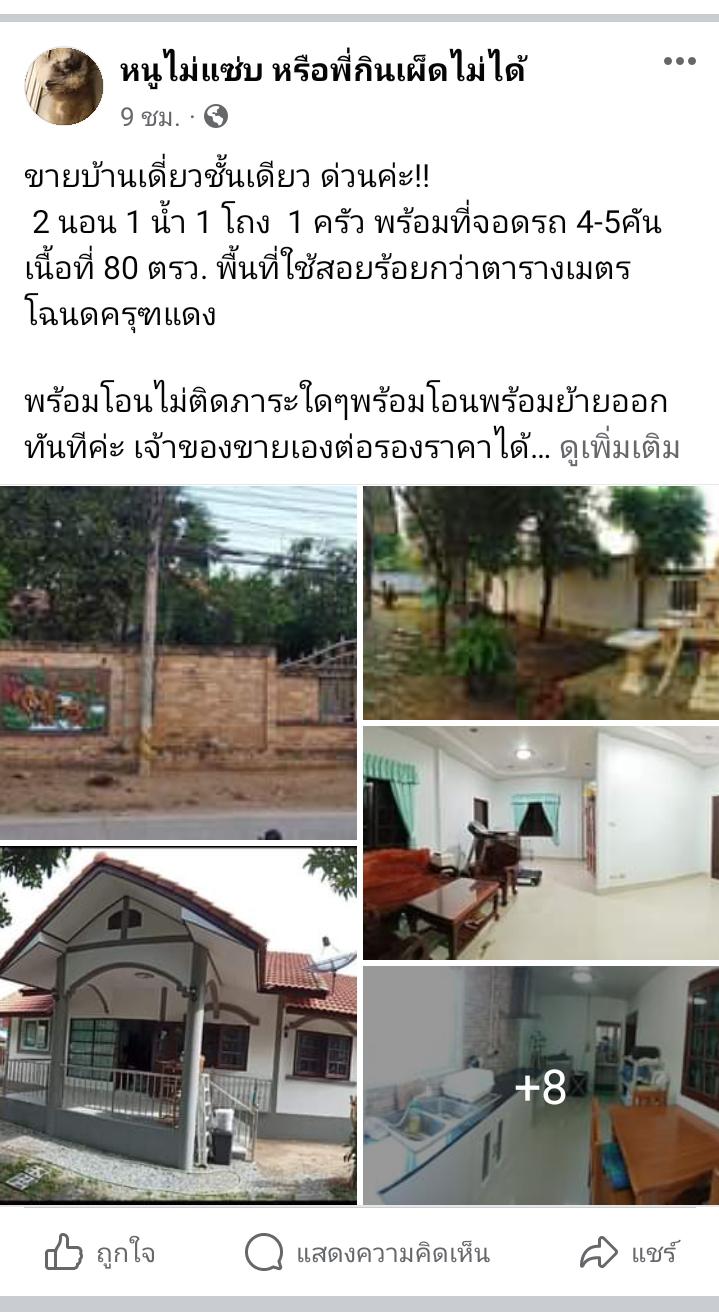
Task: Like the post with ถูกใจ
Action: (100, 1252)
